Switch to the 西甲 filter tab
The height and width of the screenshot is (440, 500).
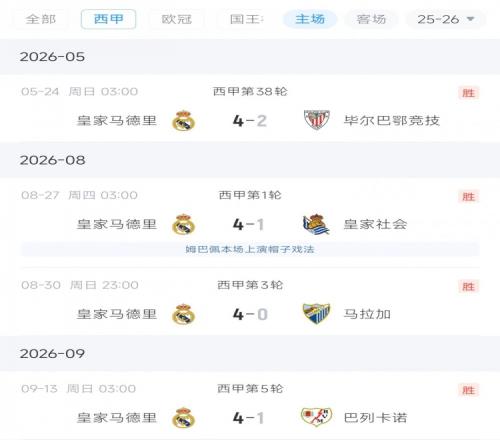coord(108,19)
